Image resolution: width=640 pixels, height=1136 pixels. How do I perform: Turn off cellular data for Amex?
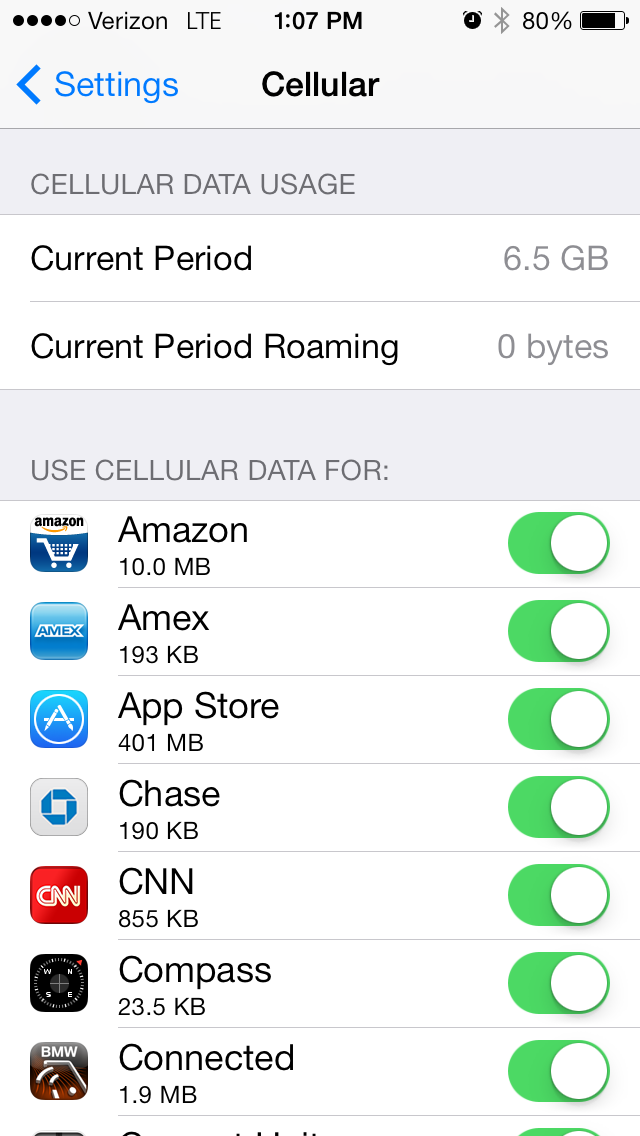tap(558, 631)
